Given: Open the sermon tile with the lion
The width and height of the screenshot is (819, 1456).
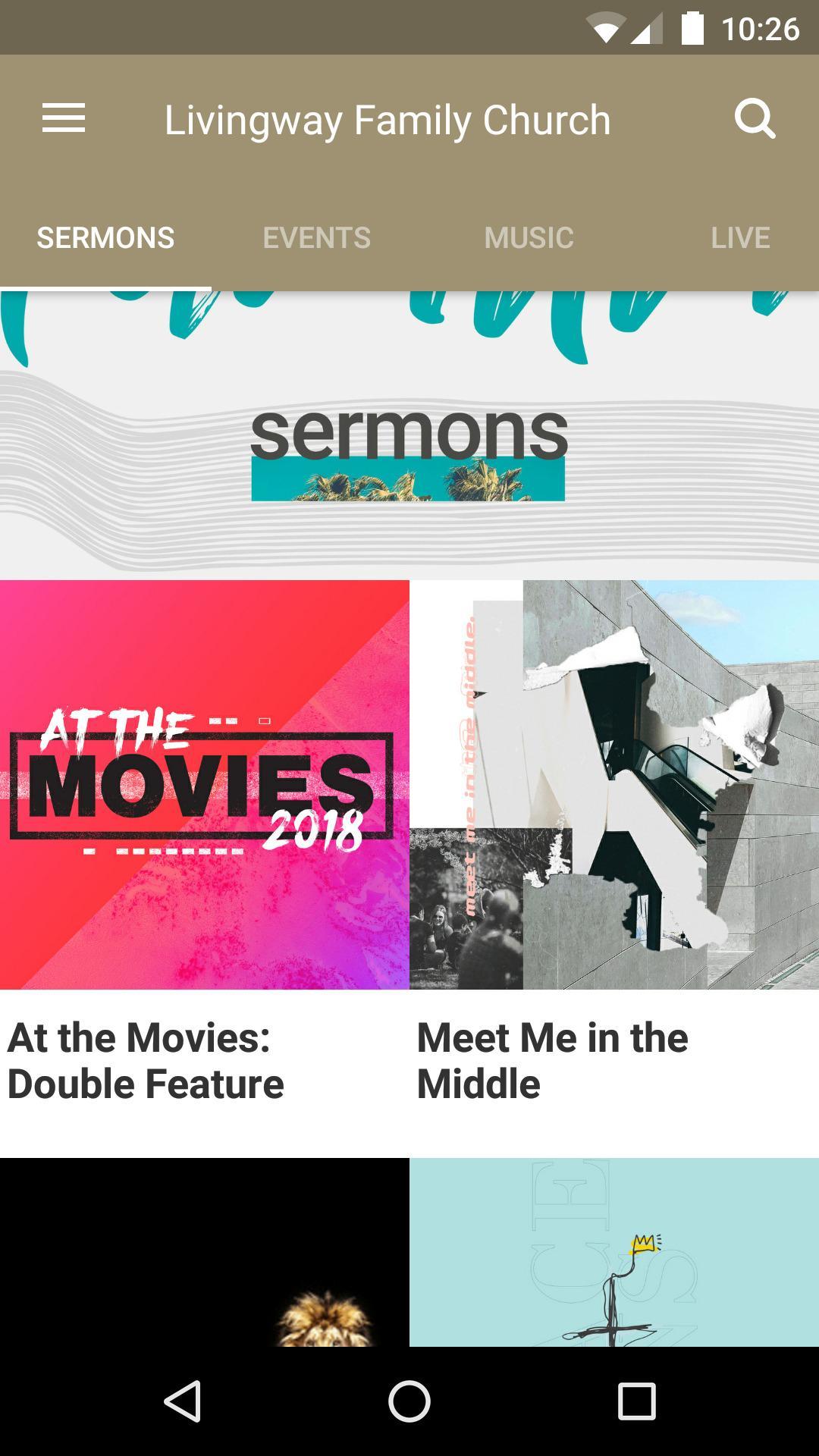Looking at the screenshot, I should (x=205, y=1253).
